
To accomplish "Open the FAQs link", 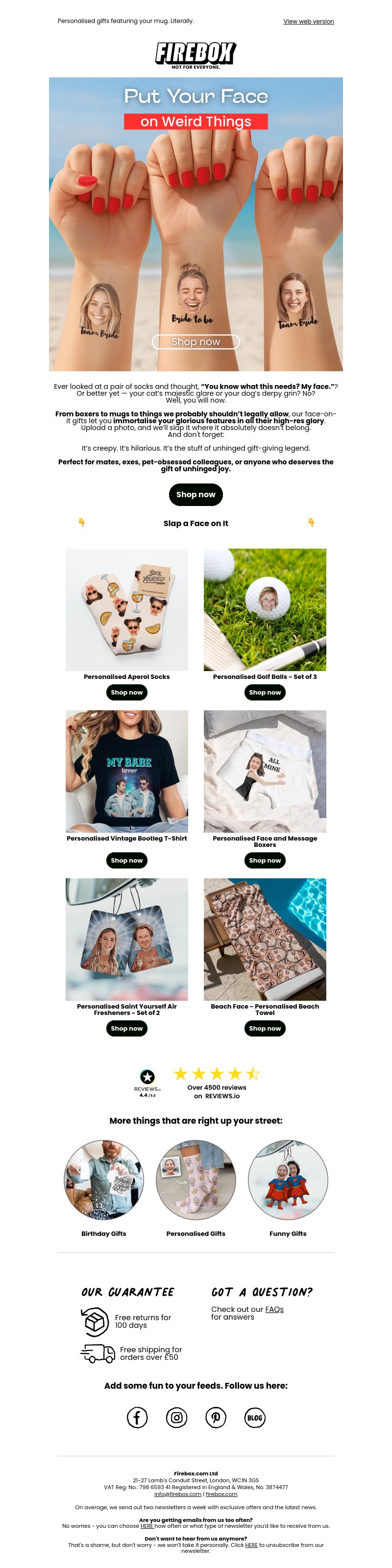I will tap(274, 1309).
